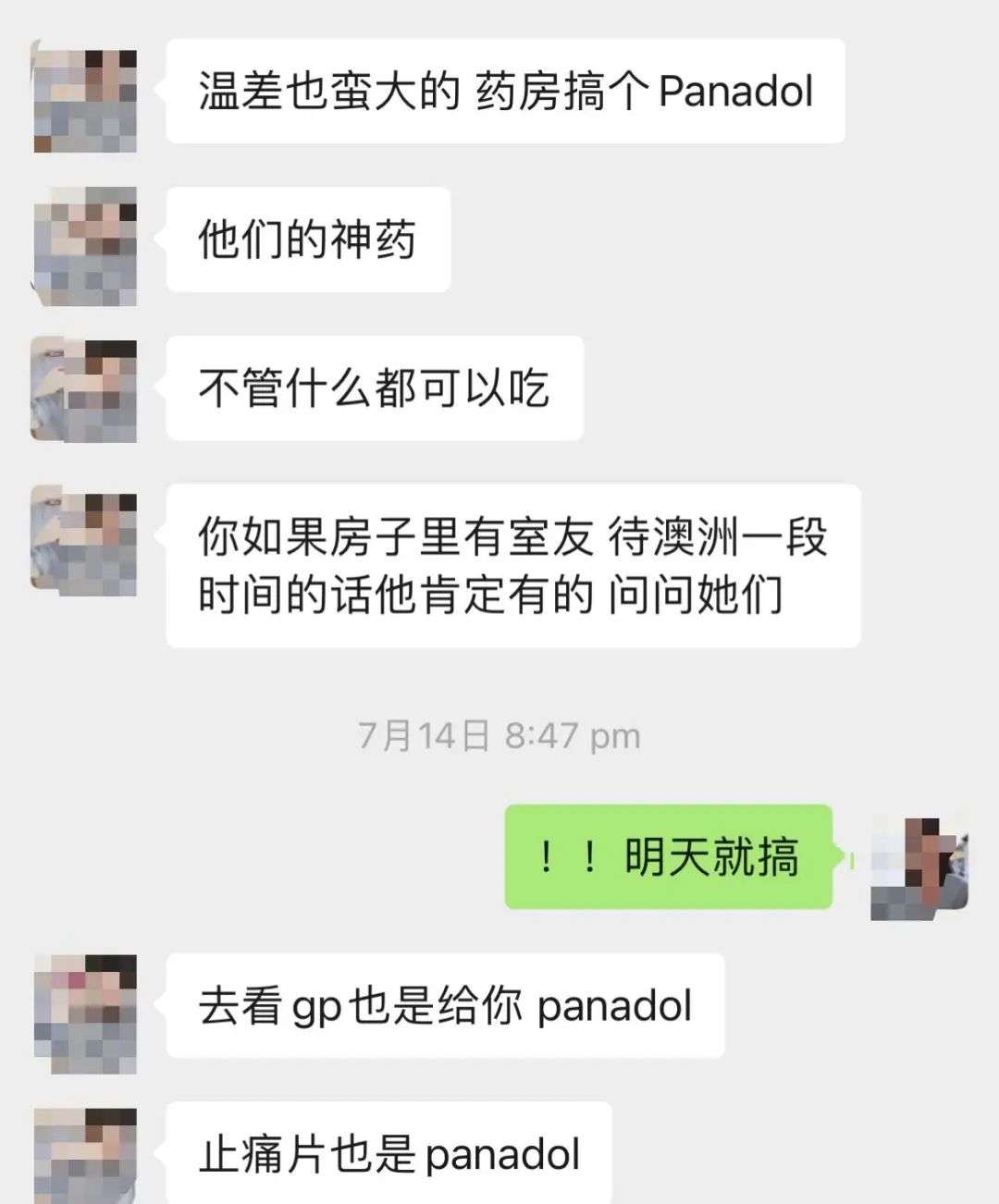Tap avatar next to "你如果房子里有室友" message
Image resolution: width=999 pixels, height=1204 pixels.
coord(85,540)
